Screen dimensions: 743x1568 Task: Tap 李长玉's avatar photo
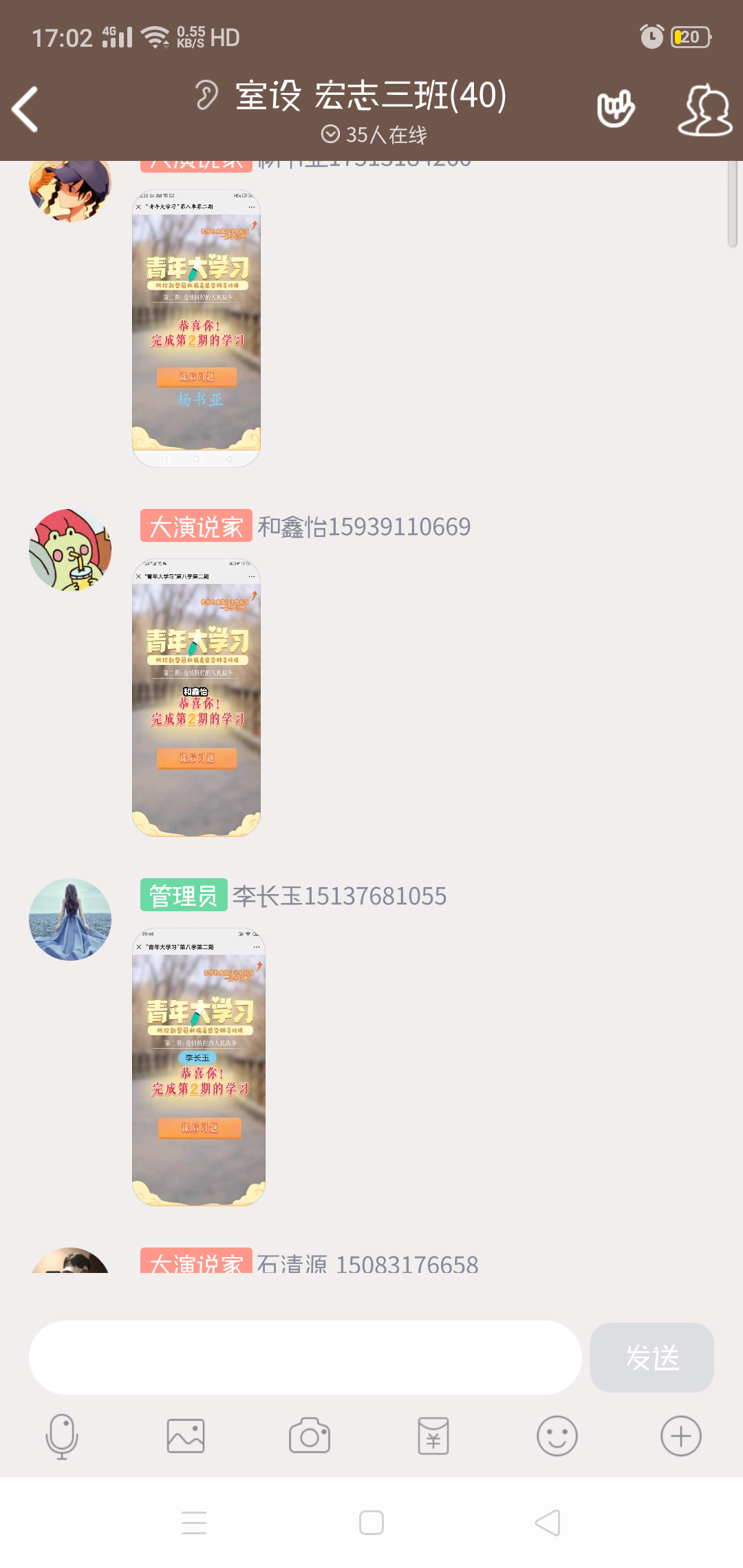click(x=69, y=919)
